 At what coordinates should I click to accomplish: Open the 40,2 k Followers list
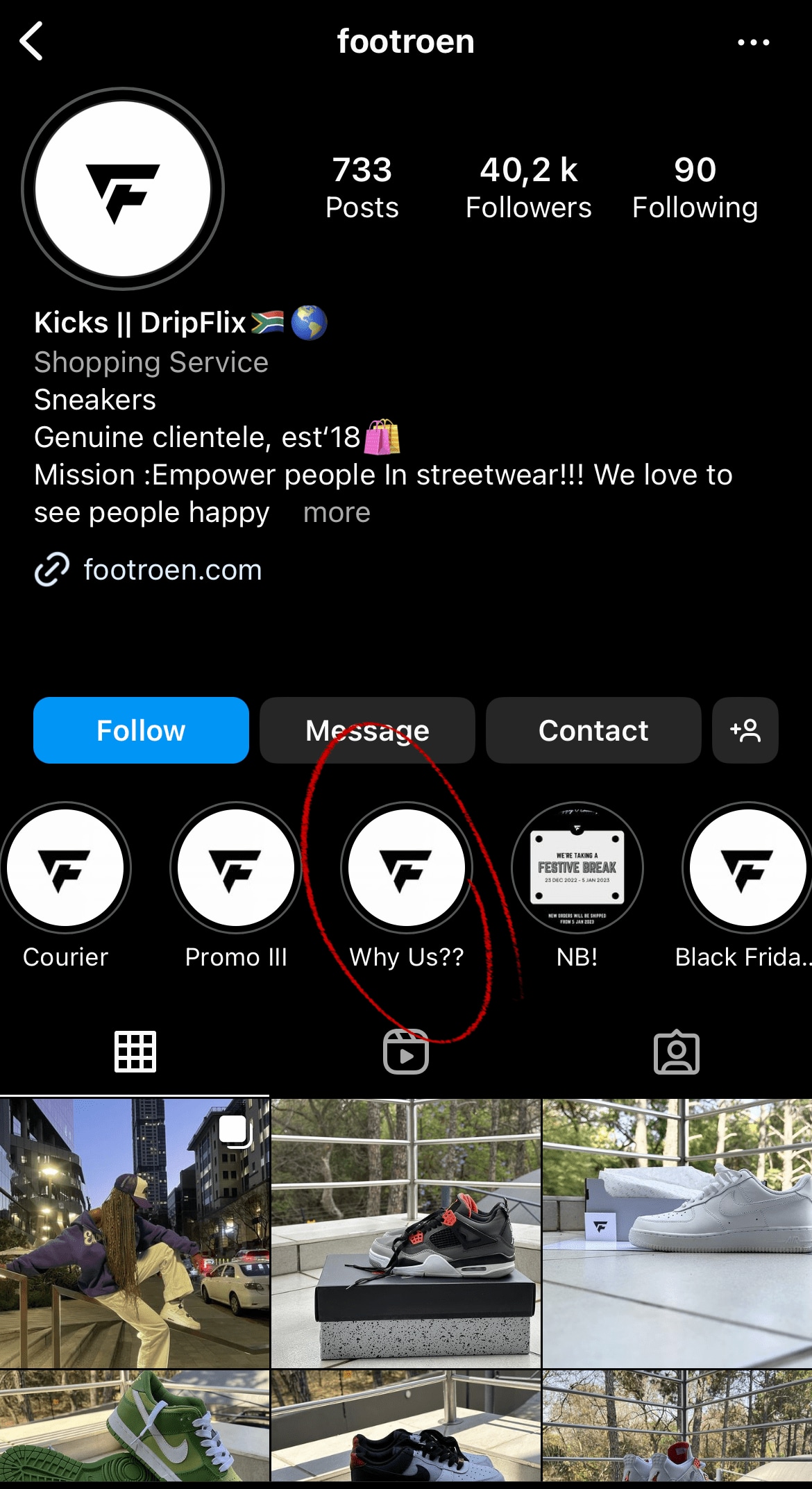tap(528, 188)
